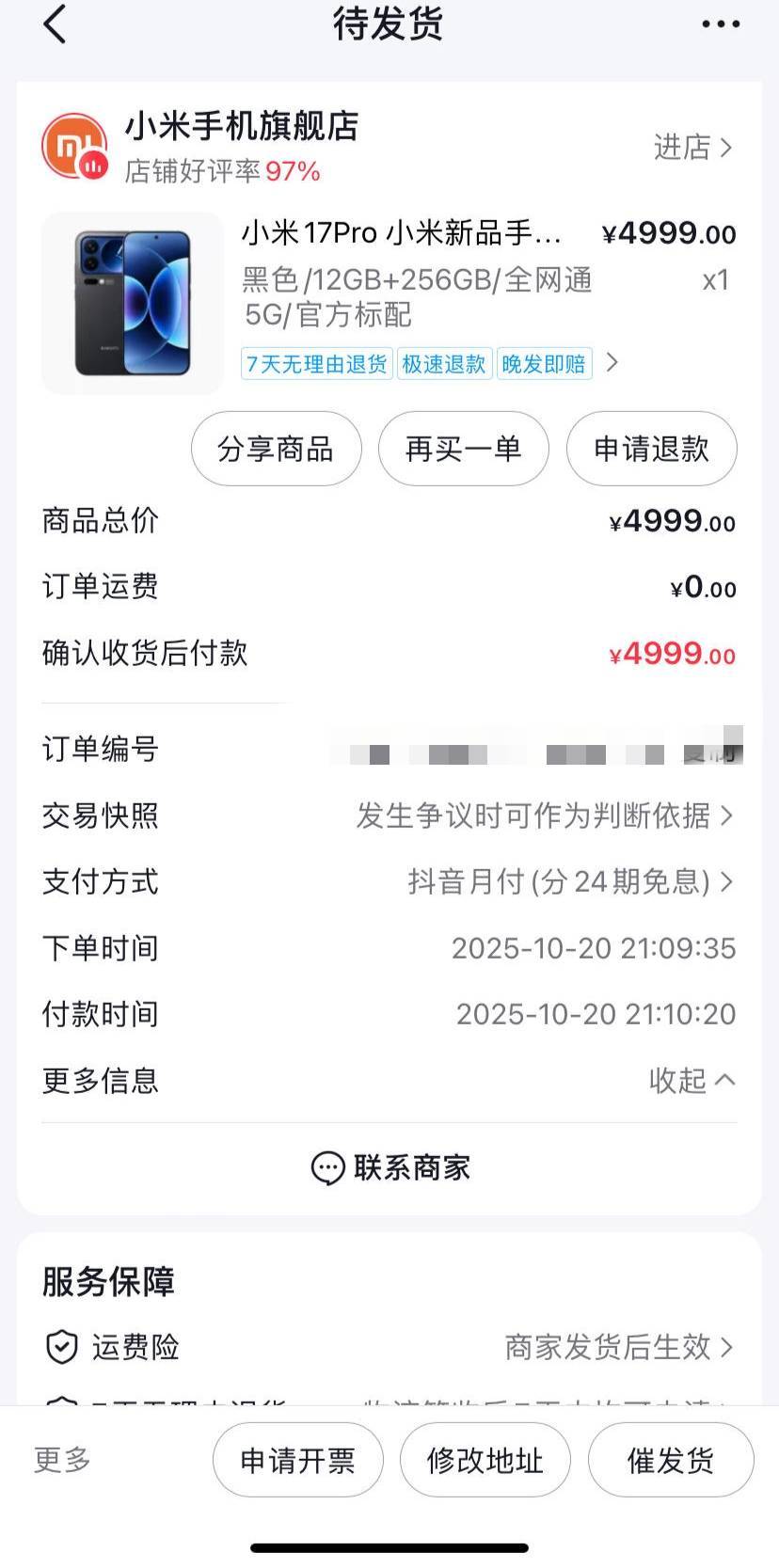The width and height of the screenshot is (779, 1568).
Task: Tap 更多 in the bottom bar
Action: [62, 1460]
